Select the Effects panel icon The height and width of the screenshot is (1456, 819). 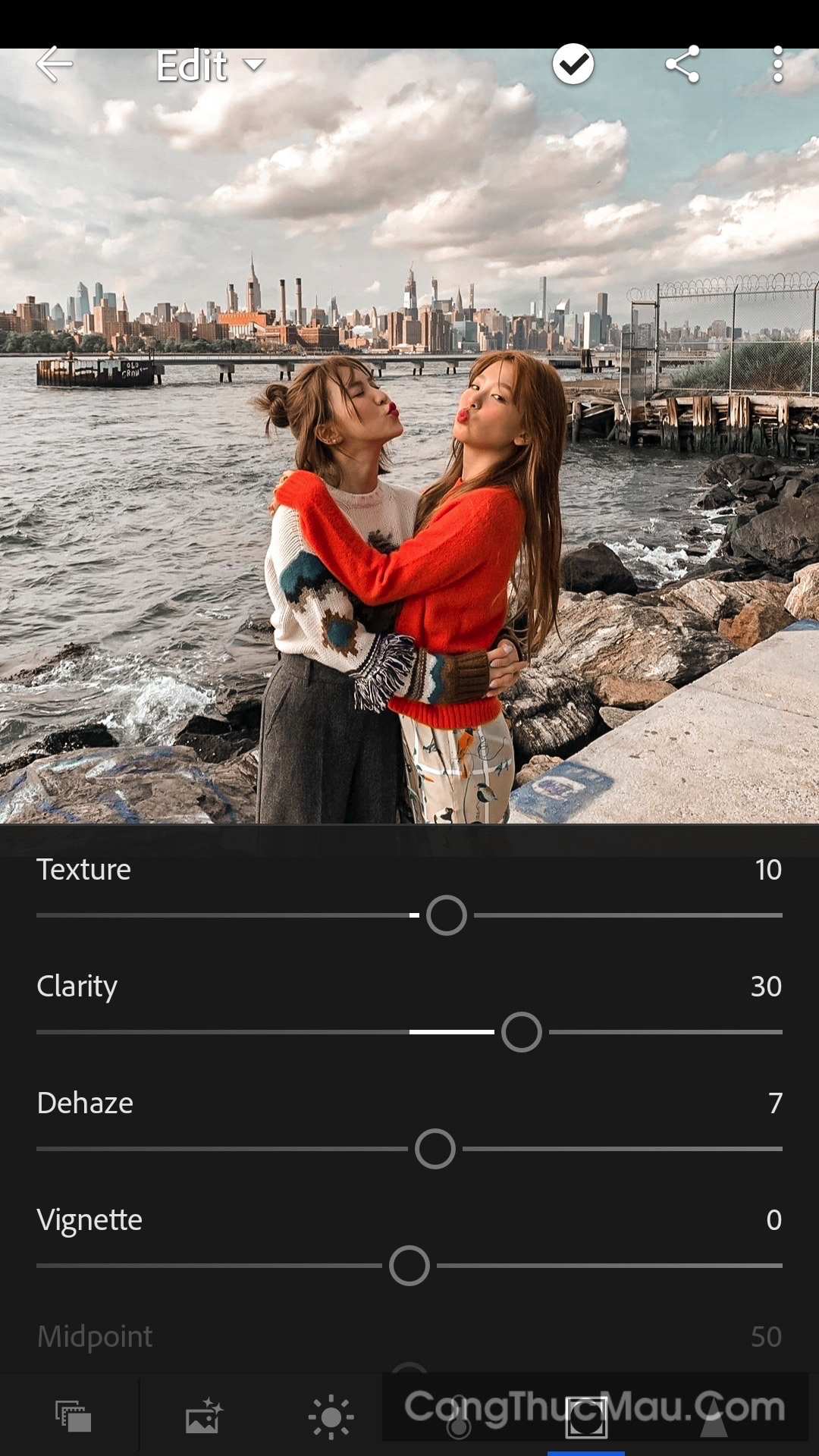586,1417
